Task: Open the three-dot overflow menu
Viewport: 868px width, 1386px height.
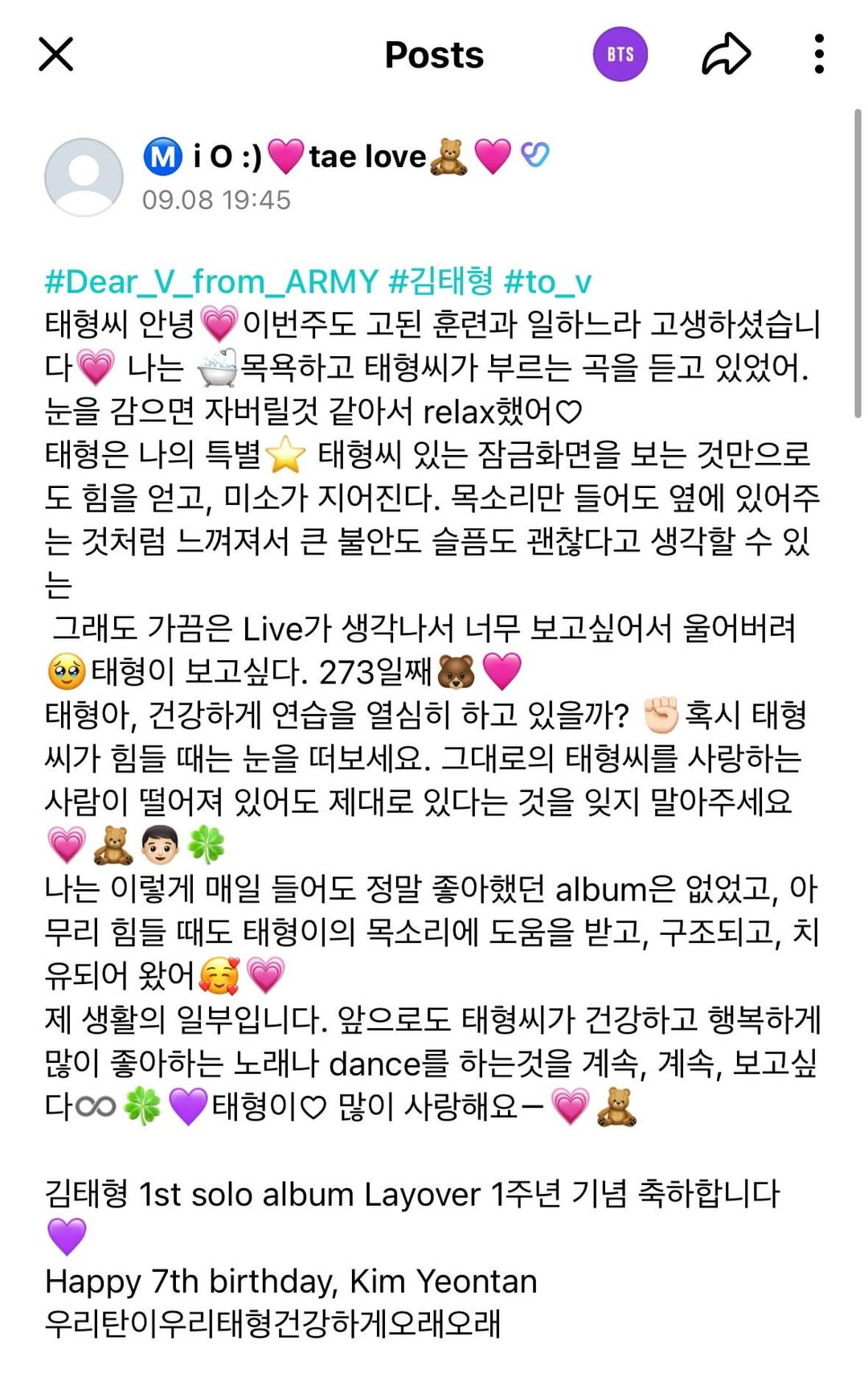Action: 818,55
